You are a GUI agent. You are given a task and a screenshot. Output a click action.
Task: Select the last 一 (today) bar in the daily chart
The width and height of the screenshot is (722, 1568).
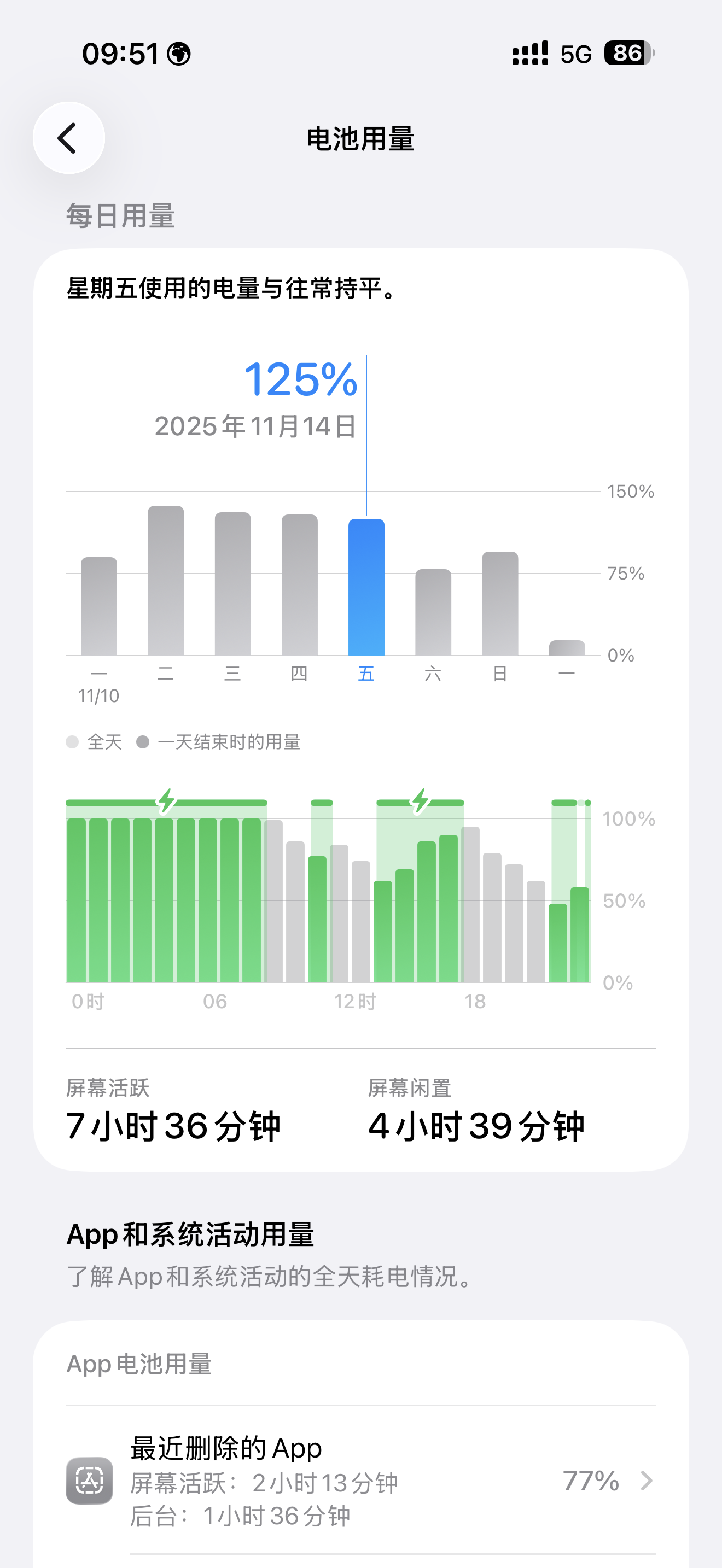pyautogui.click(x=567, y=648)
